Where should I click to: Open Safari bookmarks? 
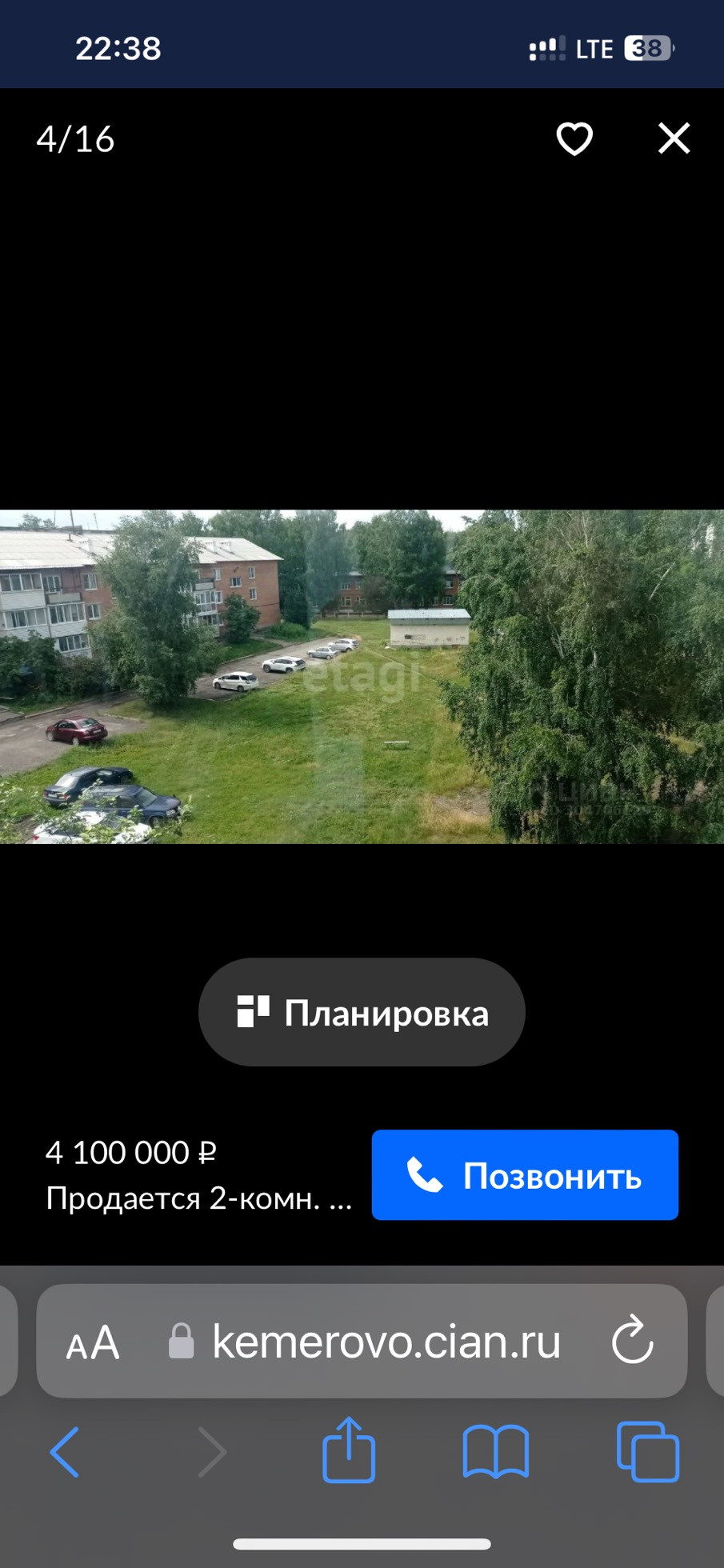(x=496, y=1452)
